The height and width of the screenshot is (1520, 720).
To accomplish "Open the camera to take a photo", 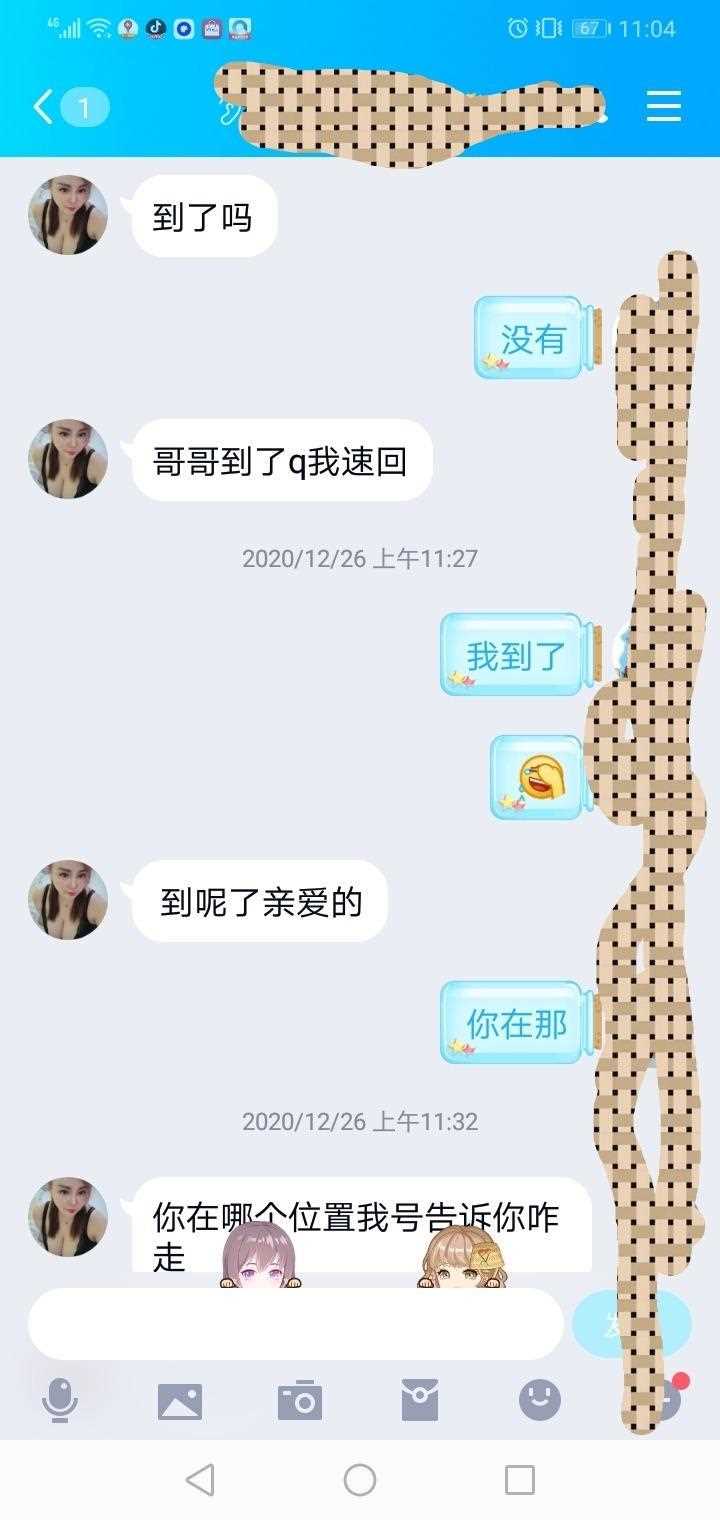I will (x=300, y=1401).
